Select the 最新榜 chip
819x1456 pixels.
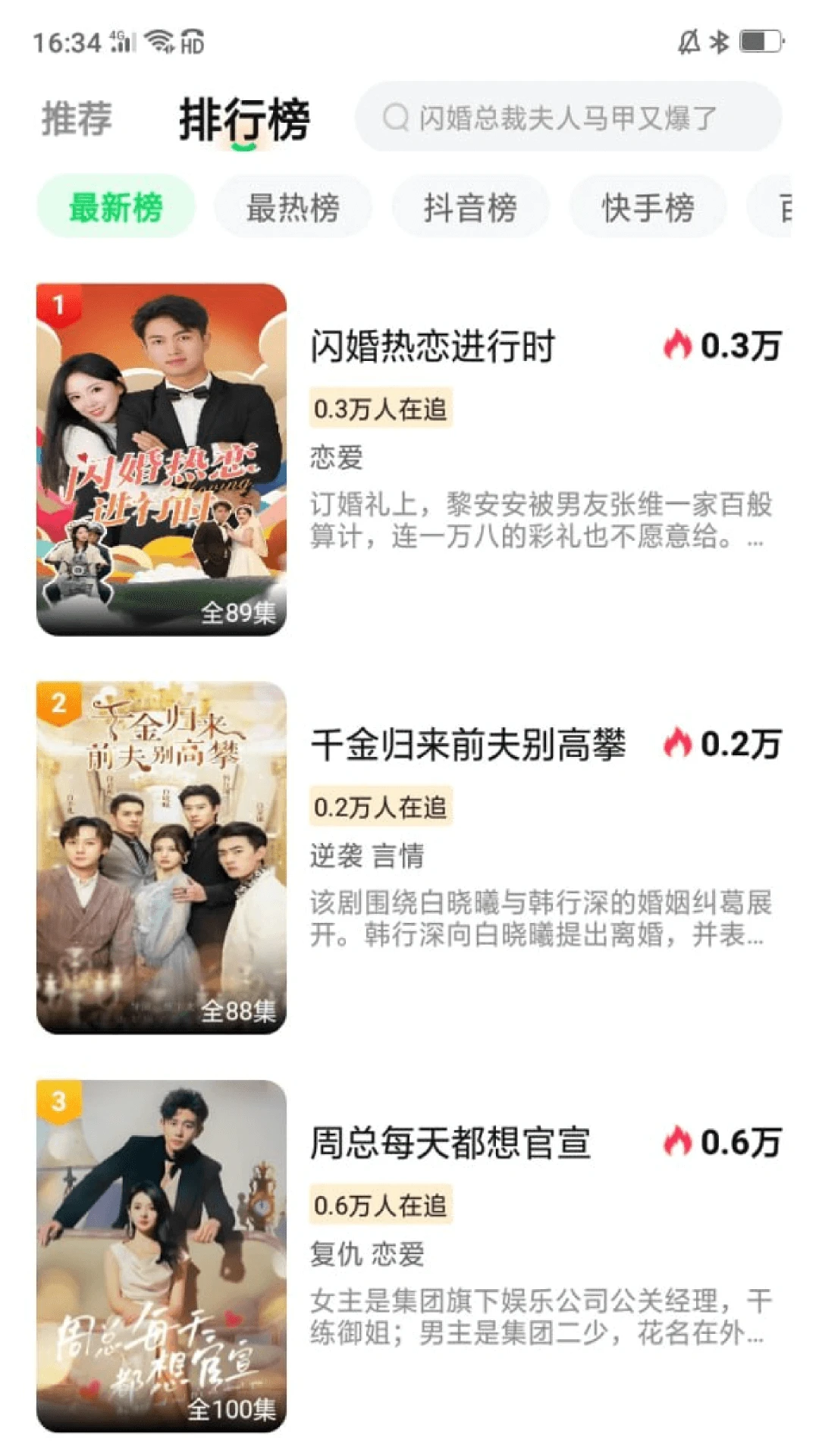[x=116, y=207]
